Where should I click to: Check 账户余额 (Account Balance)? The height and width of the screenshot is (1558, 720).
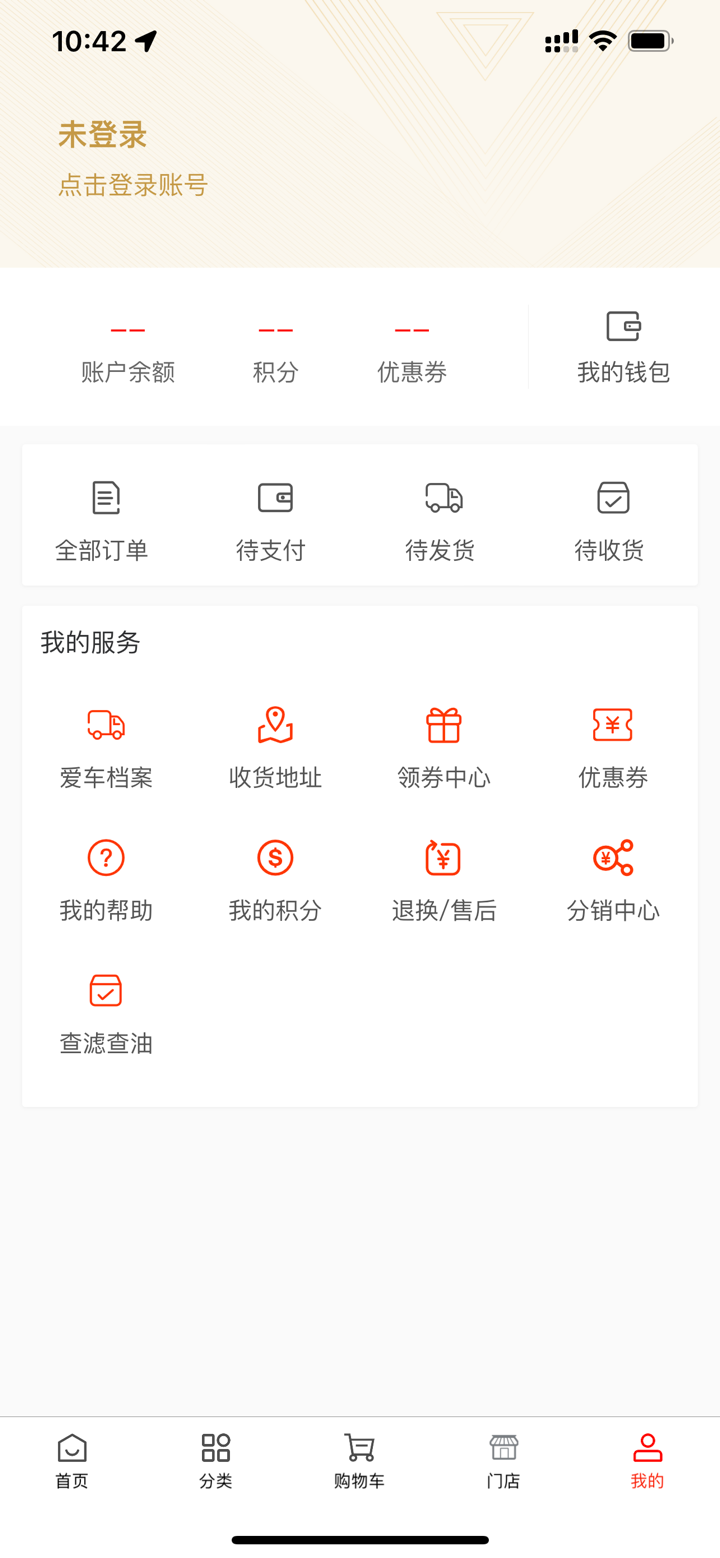128,345
